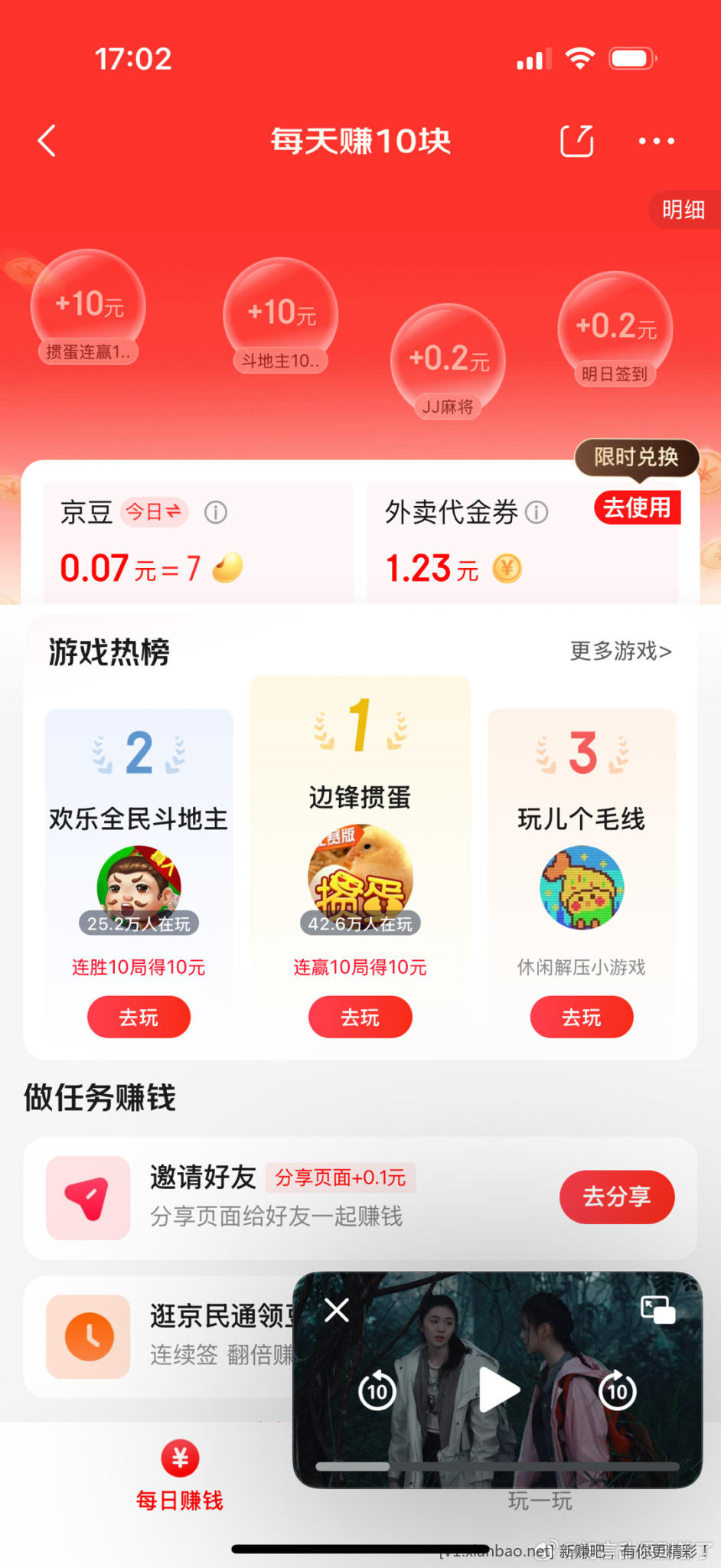Rewind the video 10 seconds

point(377,1390)
